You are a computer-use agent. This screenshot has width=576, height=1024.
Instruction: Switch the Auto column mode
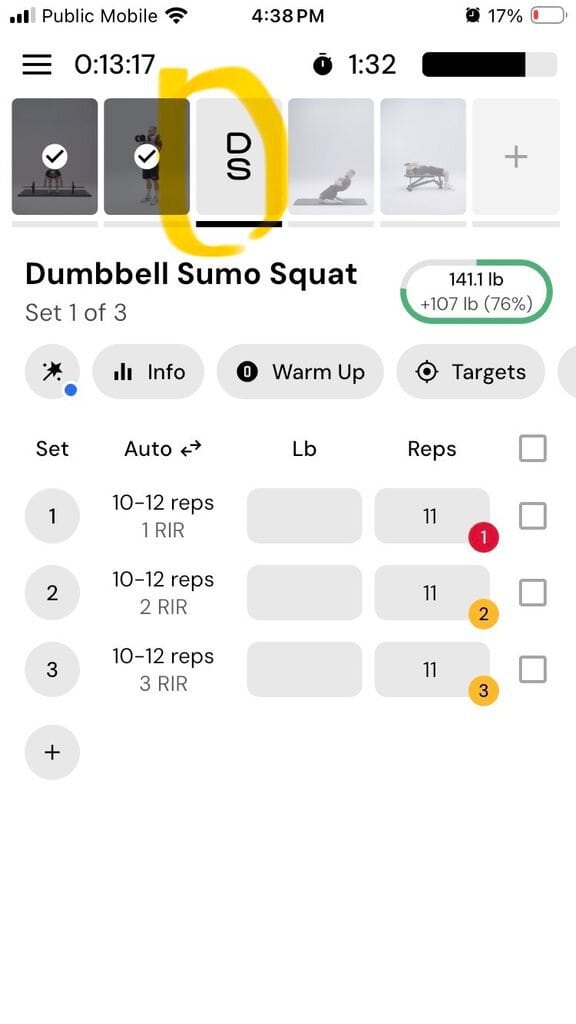[x=163, y=449]
